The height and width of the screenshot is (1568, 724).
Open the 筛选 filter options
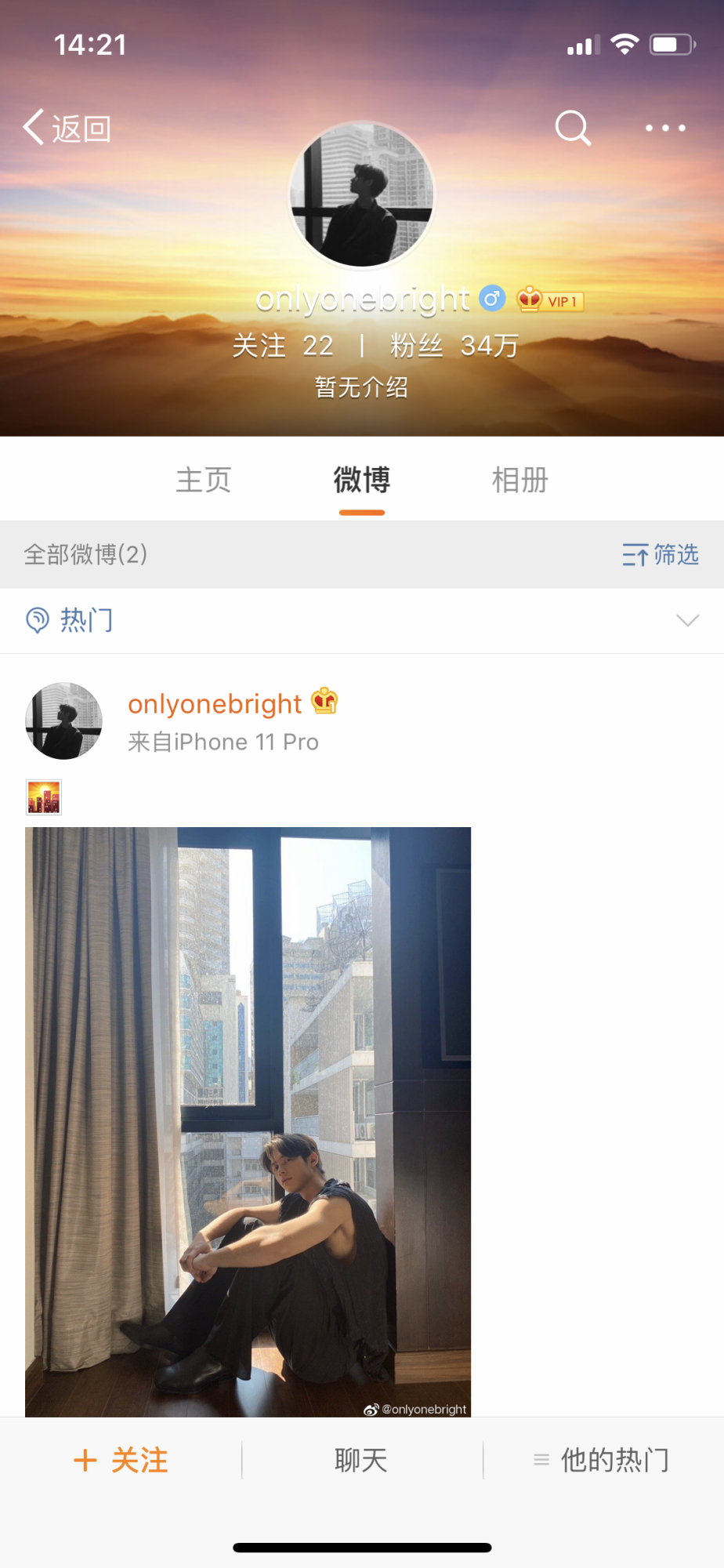pyautogui.click(x=661, y=555)
